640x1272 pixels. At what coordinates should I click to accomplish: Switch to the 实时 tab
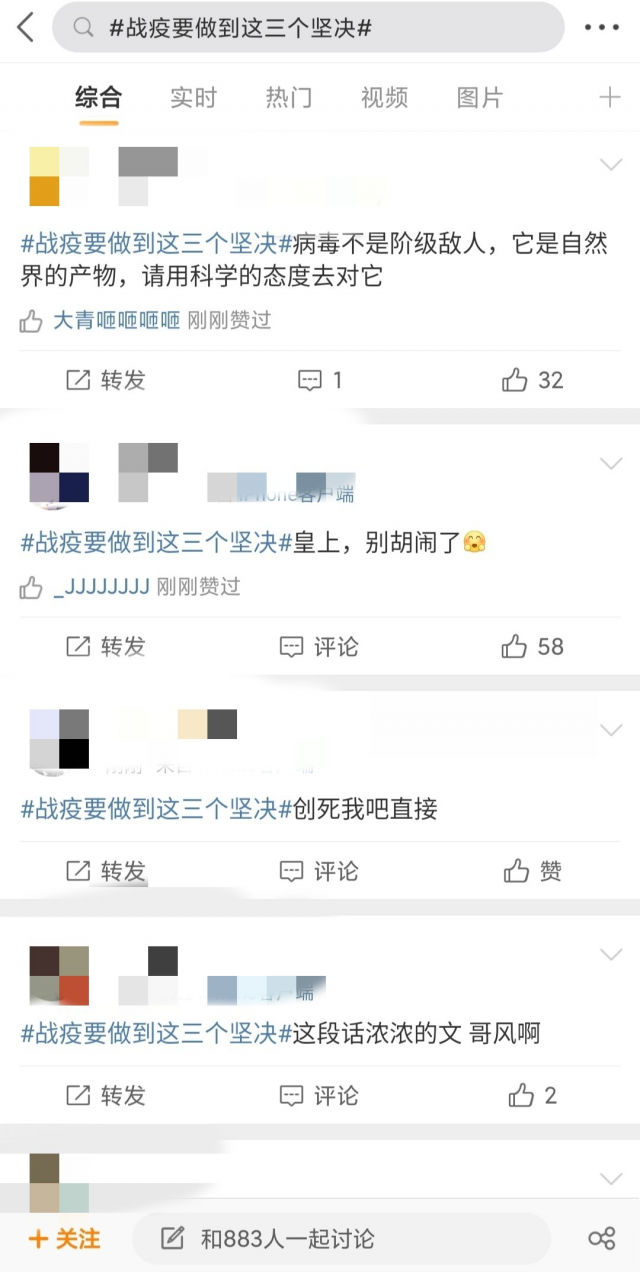193,97
